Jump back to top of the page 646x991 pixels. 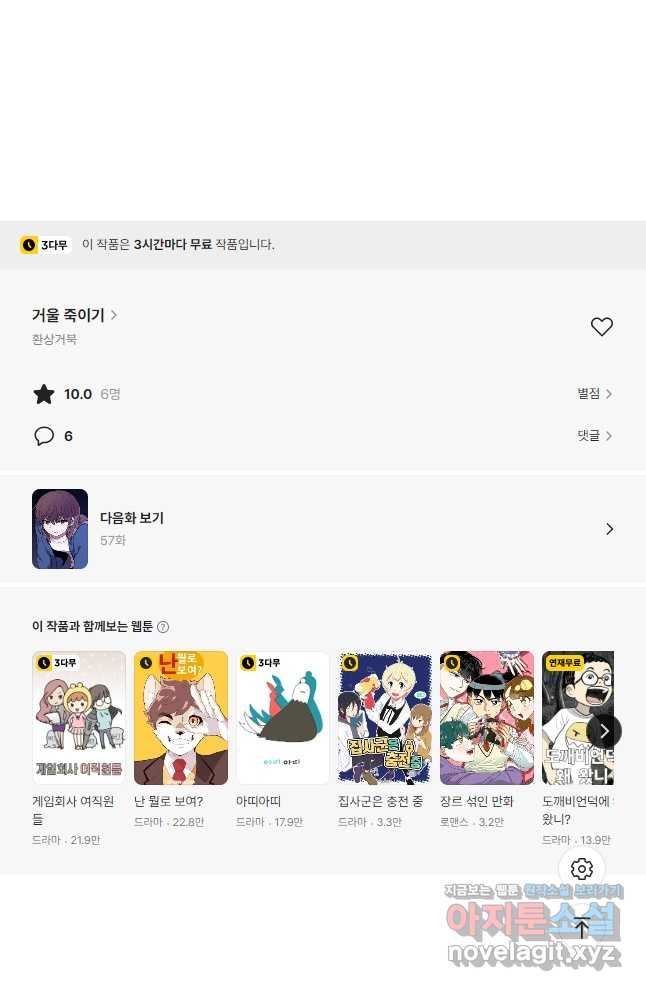582,927
